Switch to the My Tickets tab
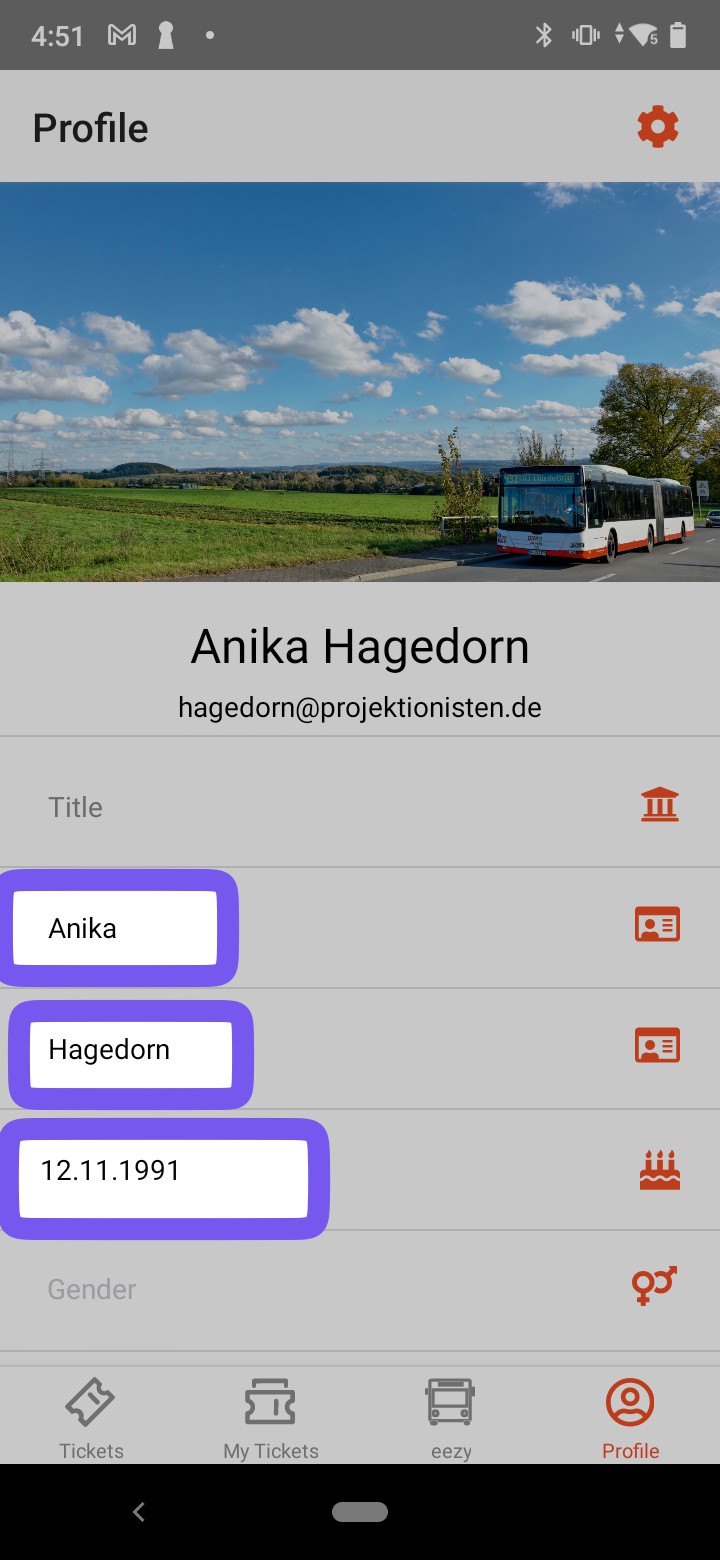The width and height of the screenshot is (720, 1560). point(271,1418)
